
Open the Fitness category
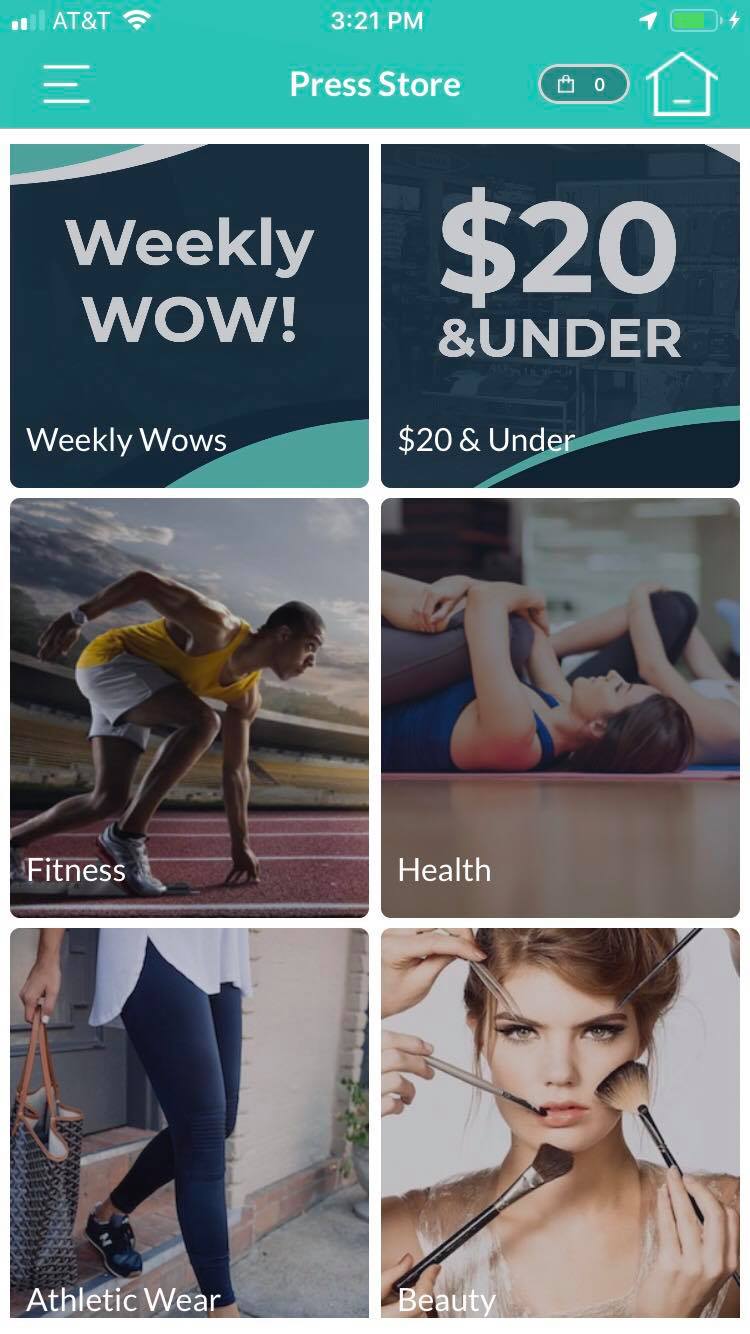click(x=189, y=707)
